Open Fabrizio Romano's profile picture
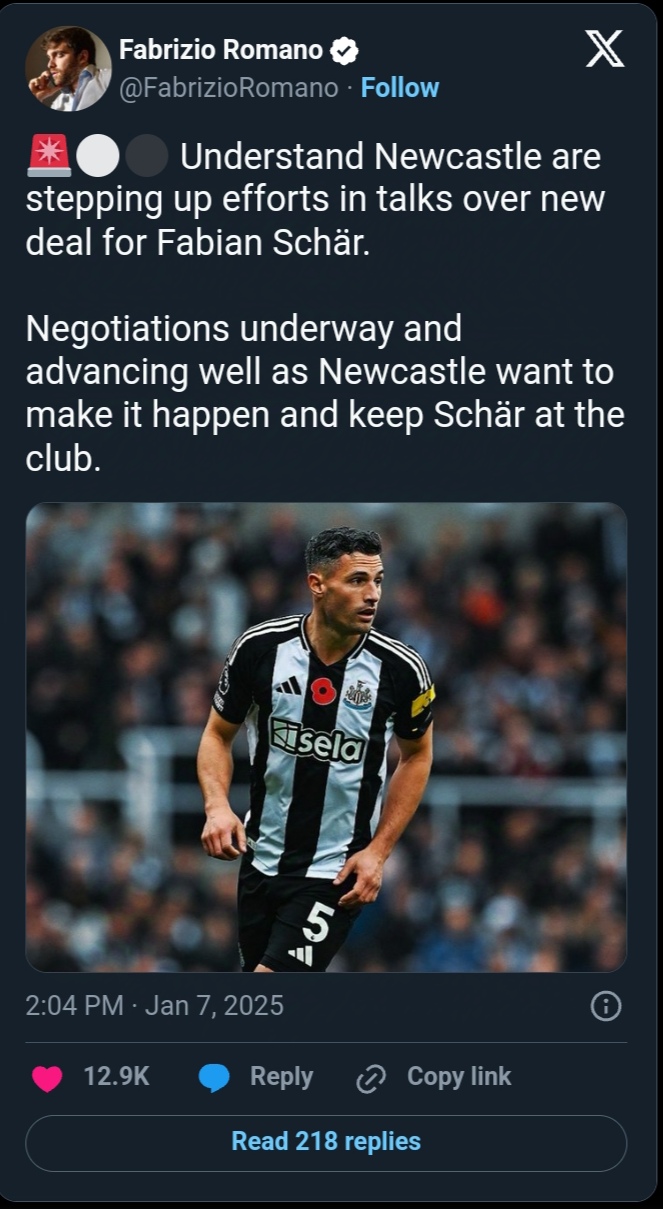Viewport: 663px width, 1209px height. pyautogui.click(x=68, y=68)
